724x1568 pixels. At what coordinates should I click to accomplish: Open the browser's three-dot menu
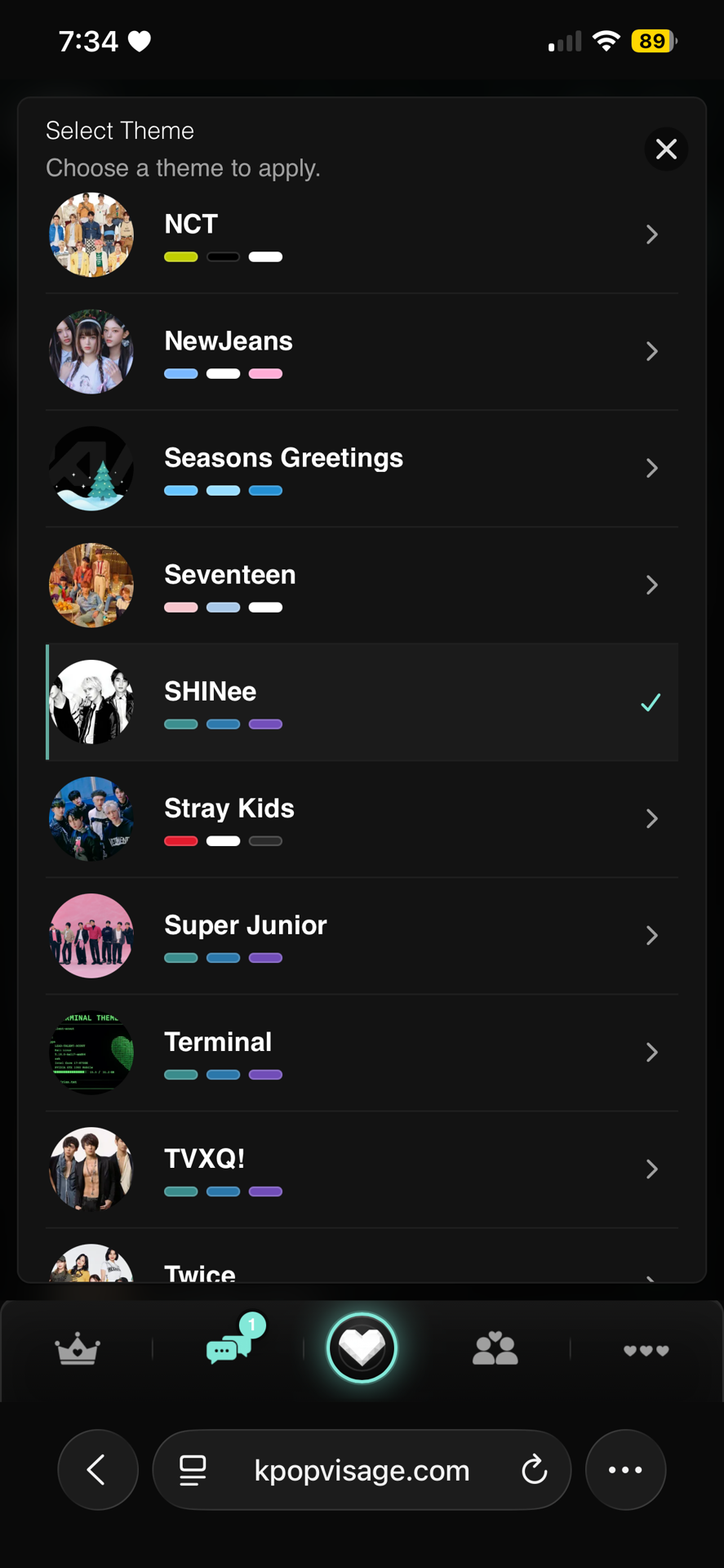(625, 1470)
